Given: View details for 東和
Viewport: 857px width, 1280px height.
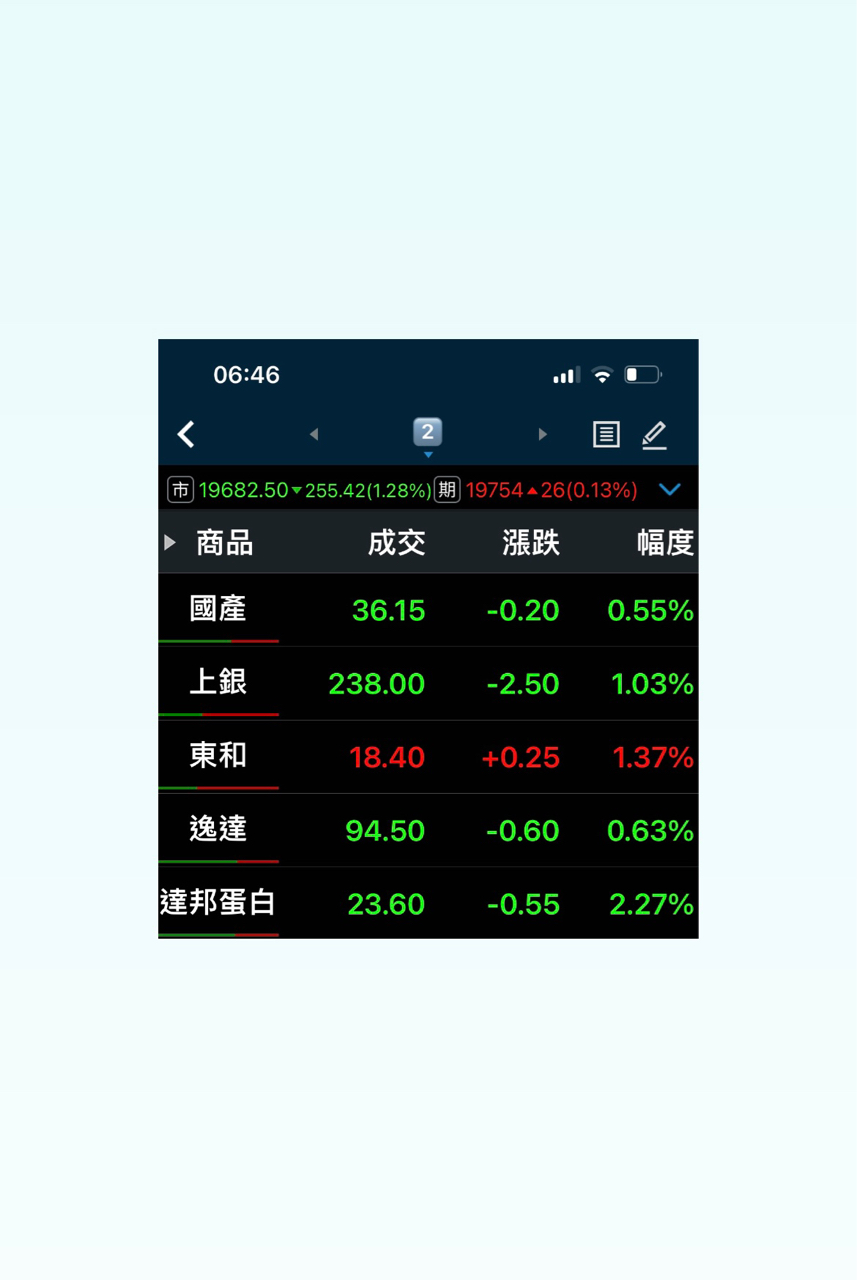Looking at the screenshot, I should click(x=218, y=756).
